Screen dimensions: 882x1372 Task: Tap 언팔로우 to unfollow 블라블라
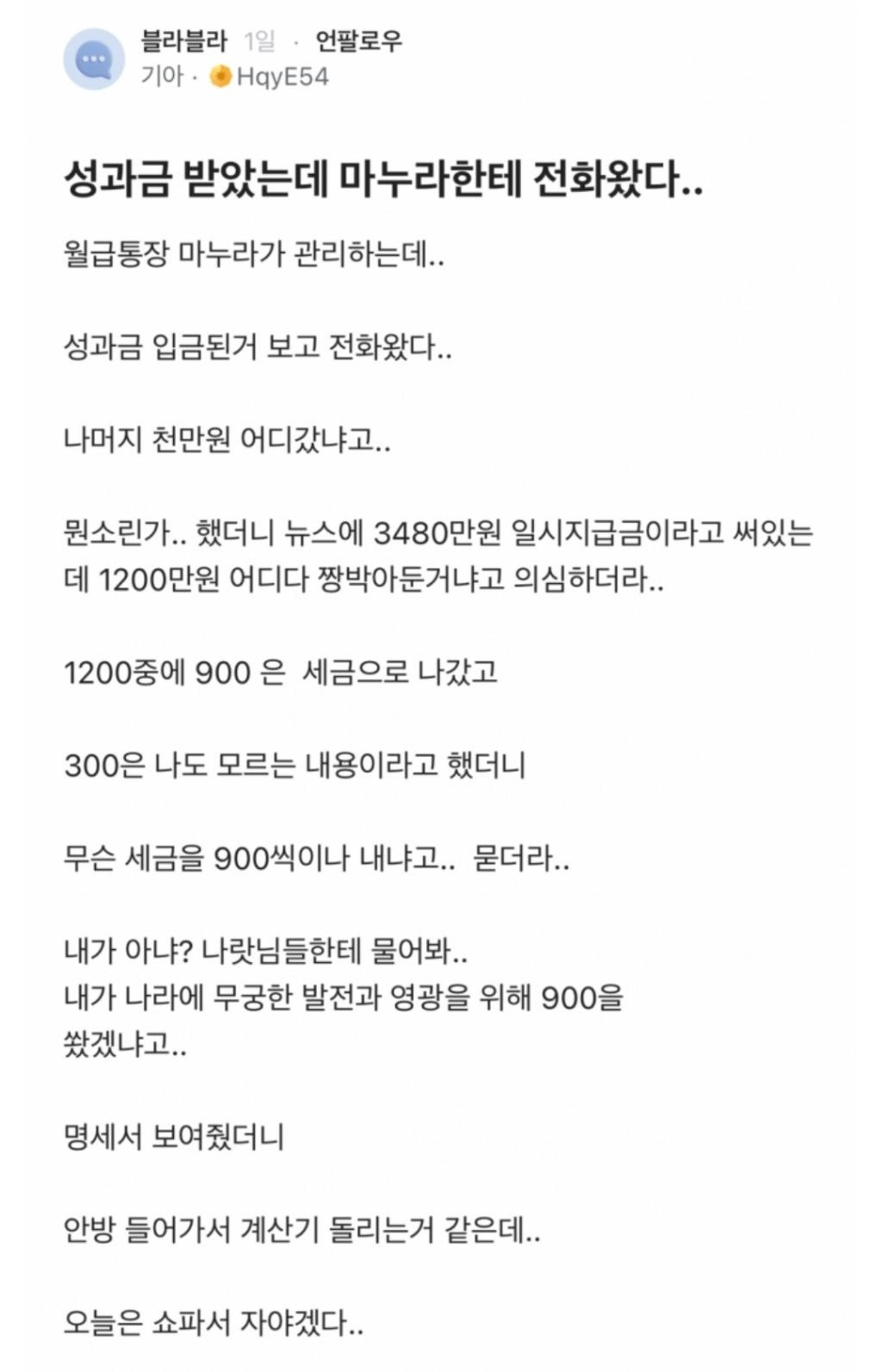pos(358,40)
